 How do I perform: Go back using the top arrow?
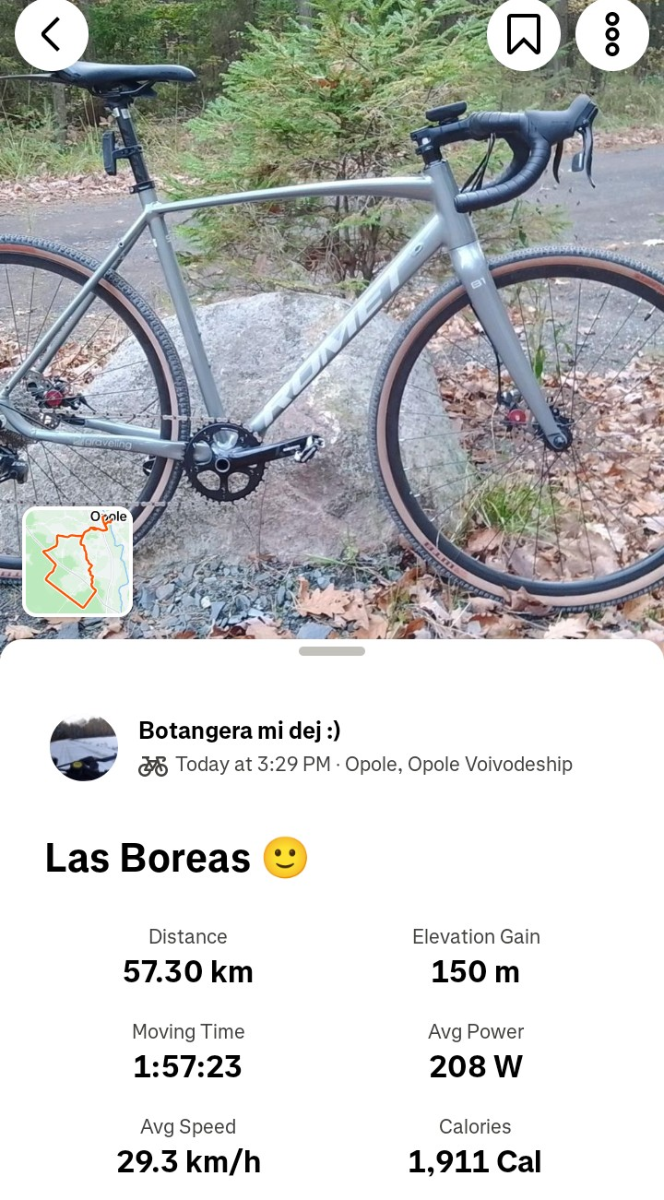tap(51, 34)
